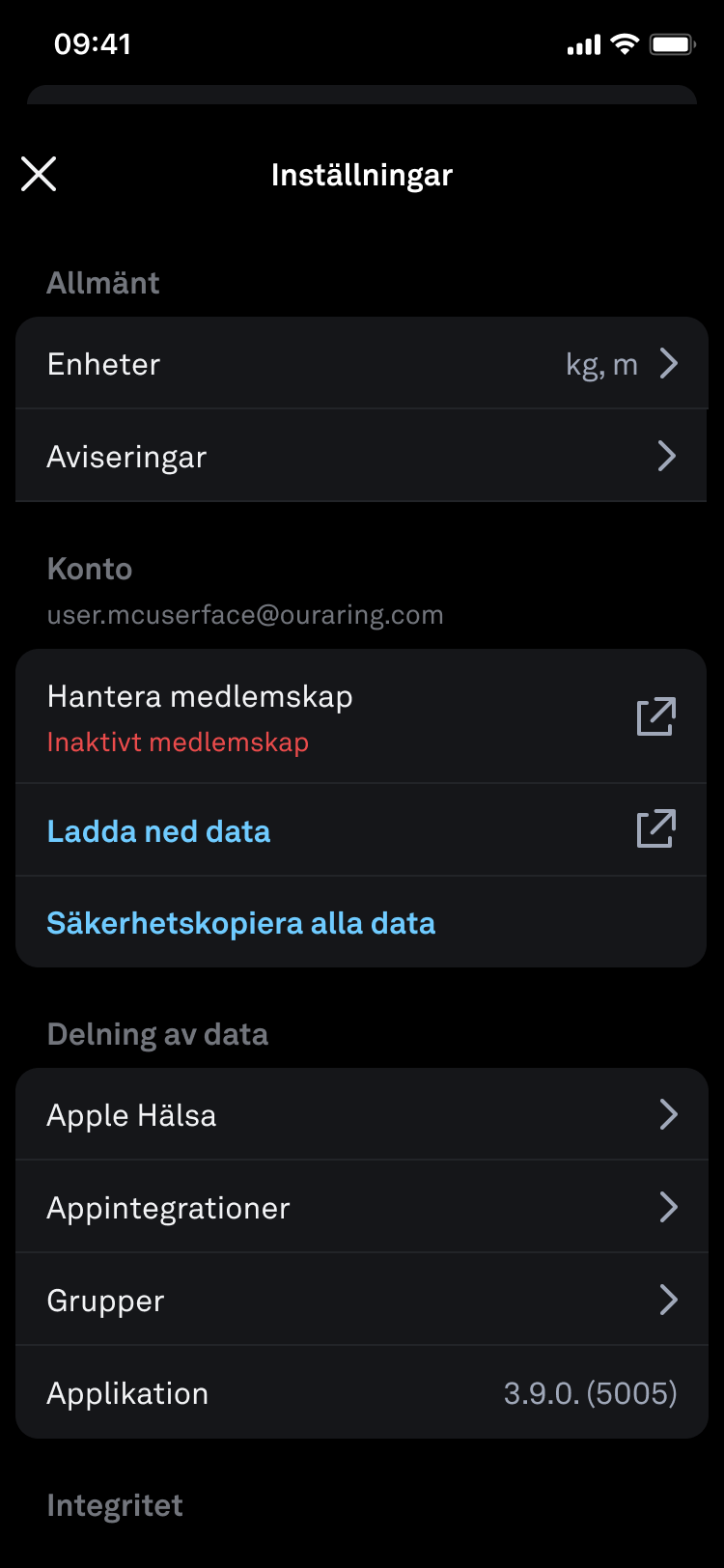Open Aviseringar notification settings

pos(361,457)
